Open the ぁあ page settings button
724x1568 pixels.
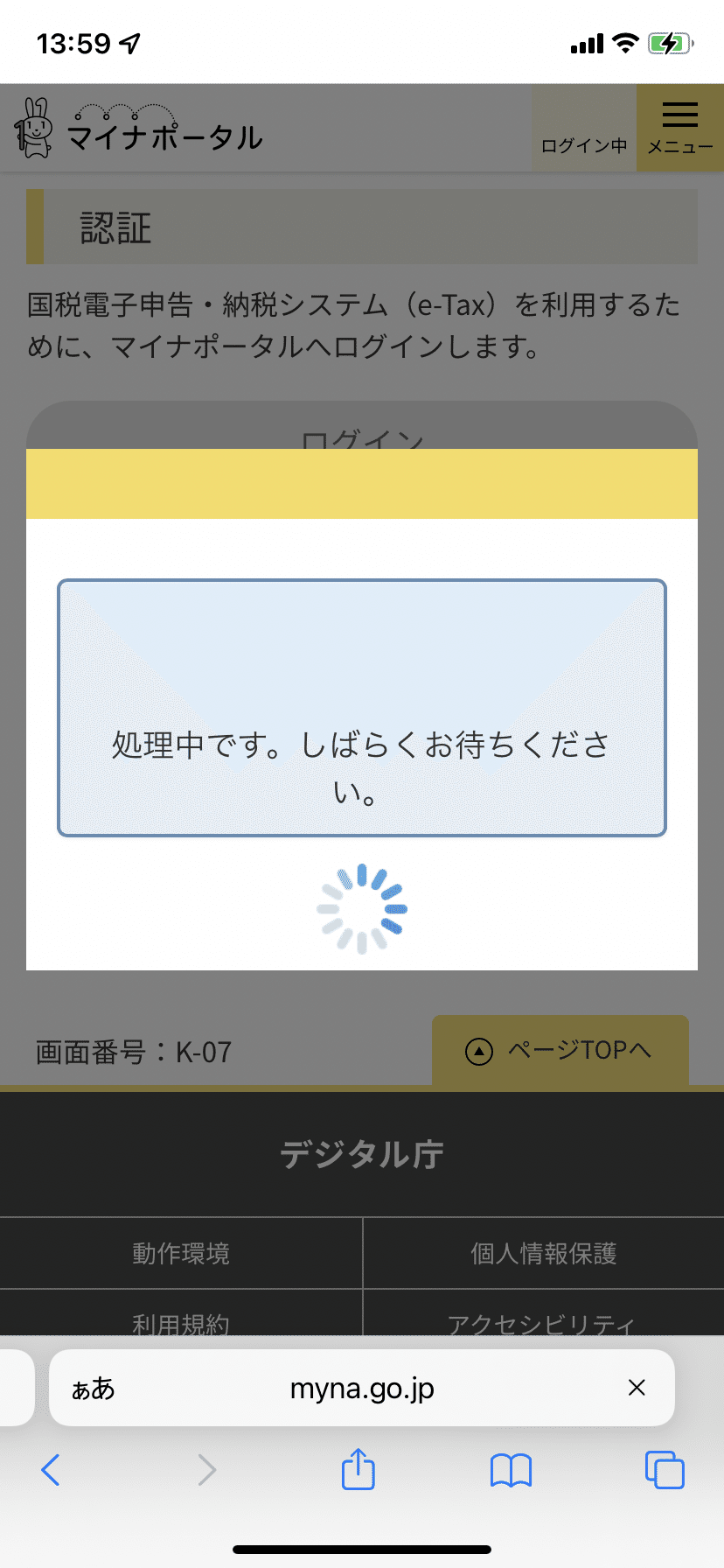[x=93, y=1389]
